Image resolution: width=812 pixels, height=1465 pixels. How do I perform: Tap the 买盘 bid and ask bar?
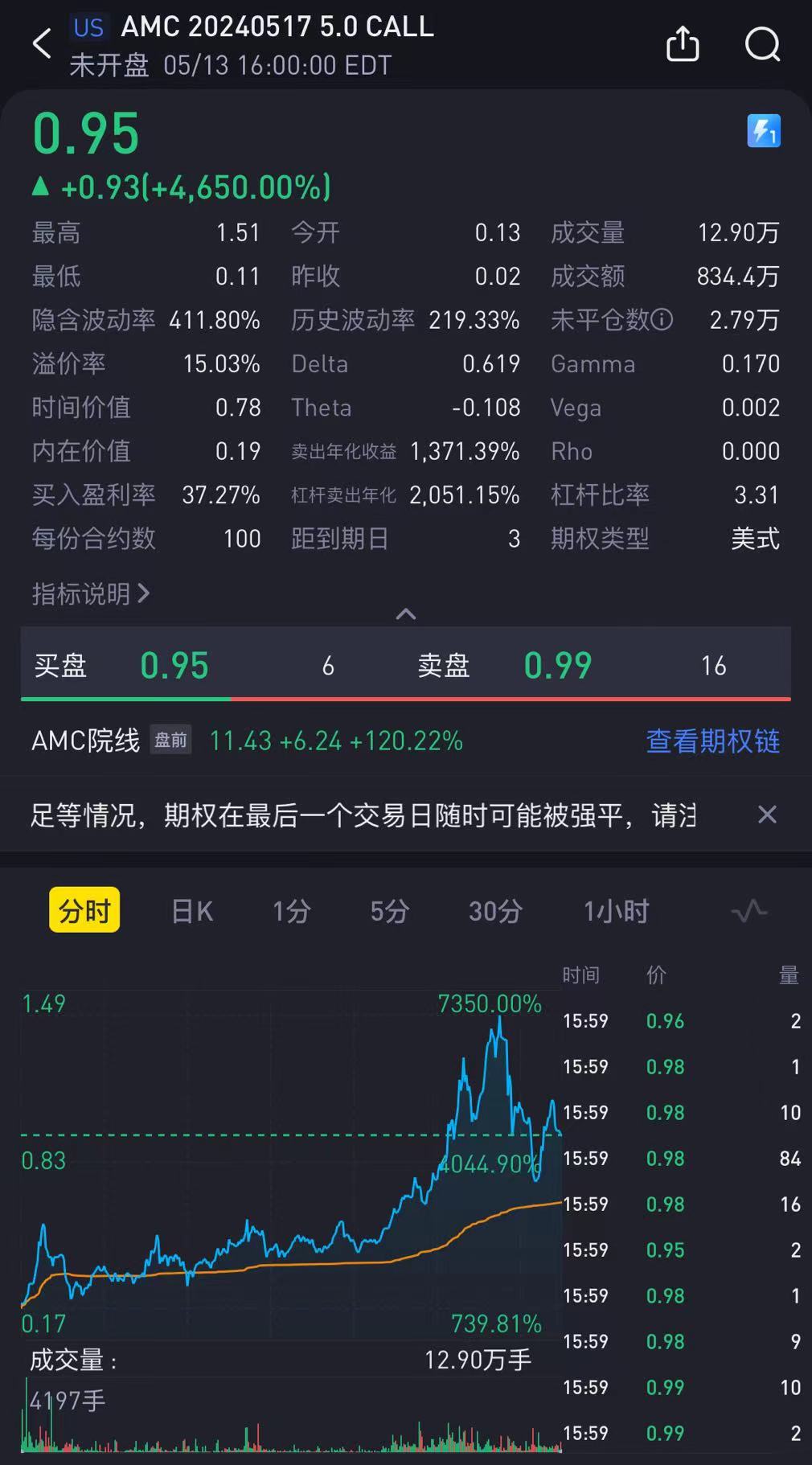[x=406, y=665]
